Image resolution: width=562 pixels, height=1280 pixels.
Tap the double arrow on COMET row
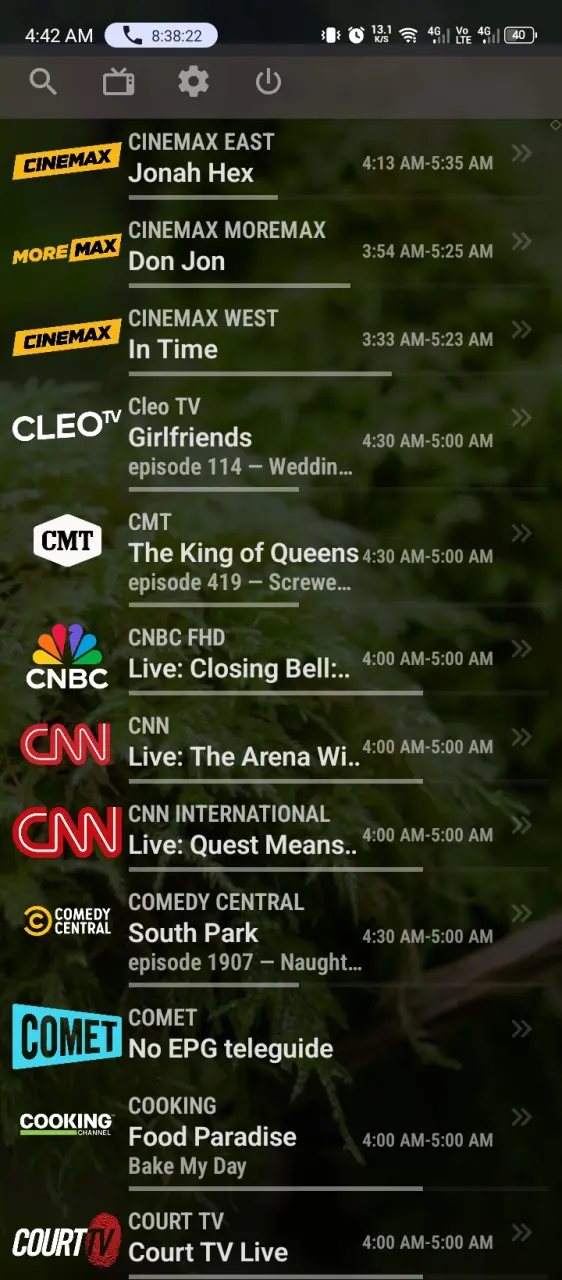pyautogui.click(x=521, y=1029)
